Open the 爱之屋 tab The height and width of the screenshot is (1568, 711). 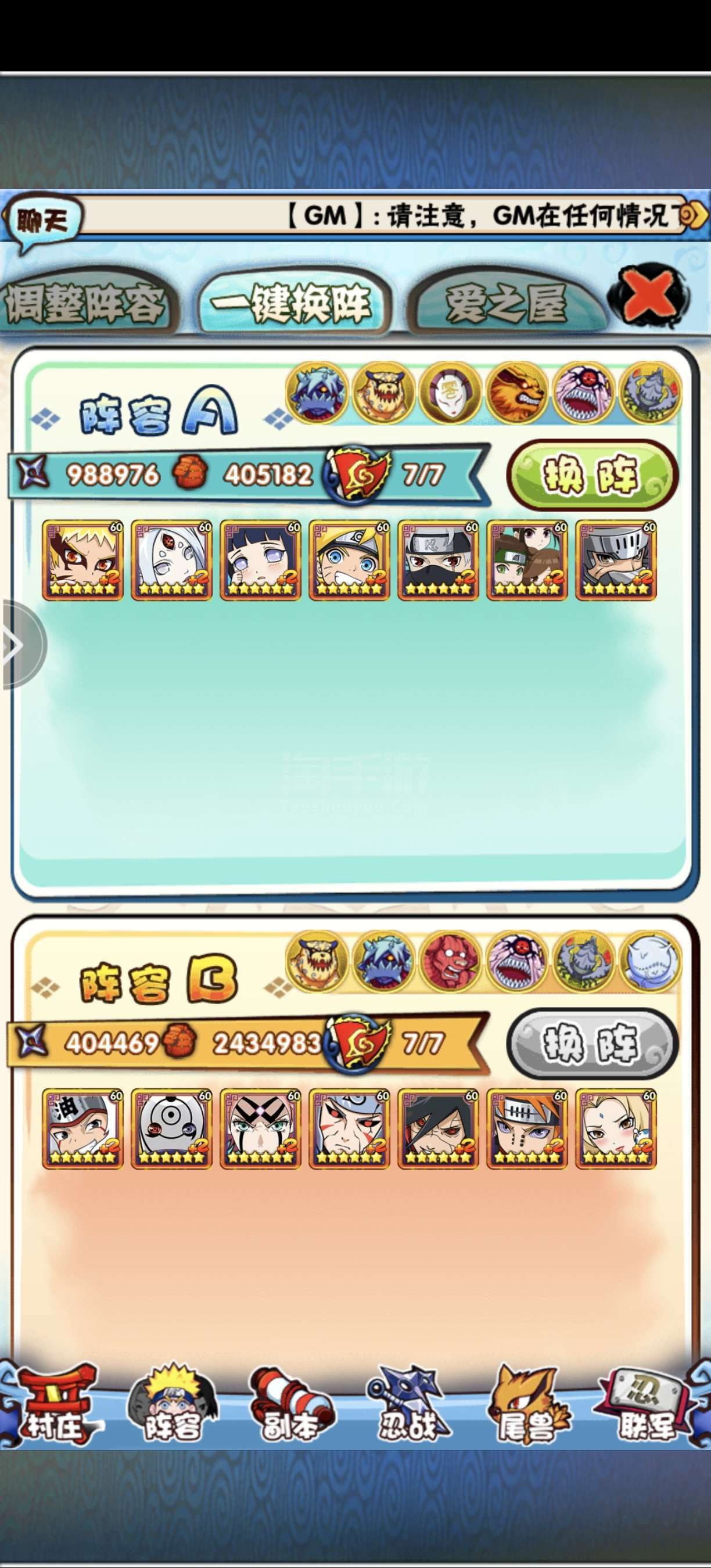(x=507, y=302)
